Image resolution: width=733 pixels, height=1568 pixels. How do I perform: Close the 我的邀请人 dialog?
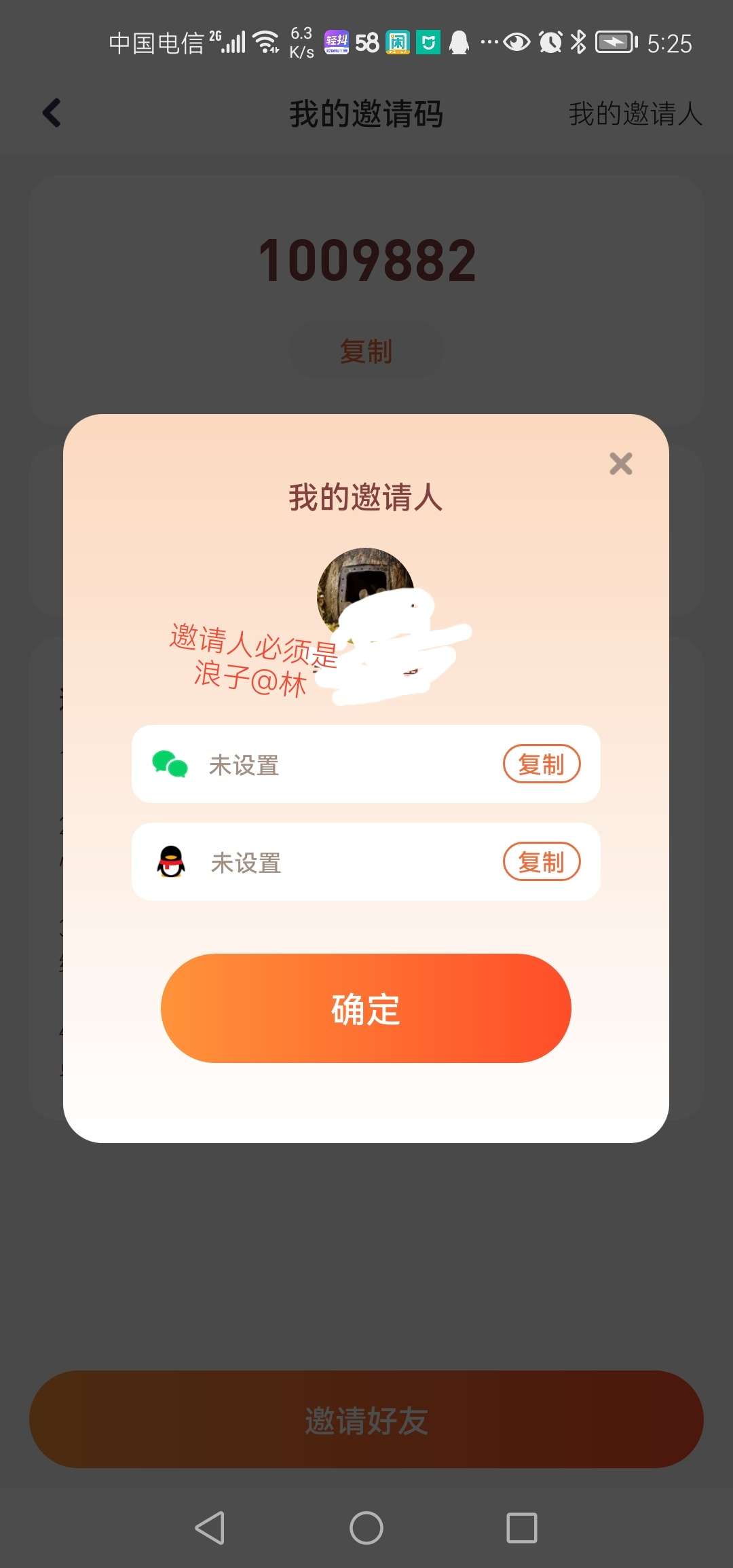[620, 464]
